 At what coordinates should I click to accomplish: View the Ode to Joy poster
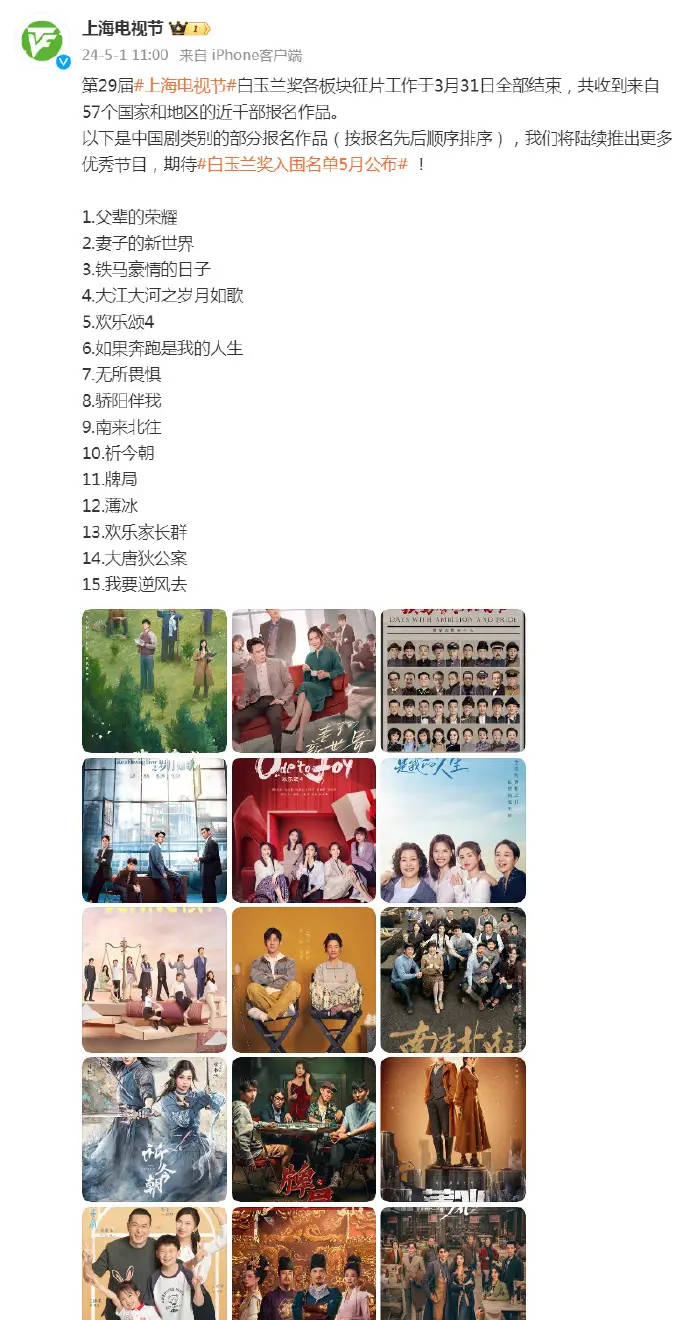click(x=304, y=830)
